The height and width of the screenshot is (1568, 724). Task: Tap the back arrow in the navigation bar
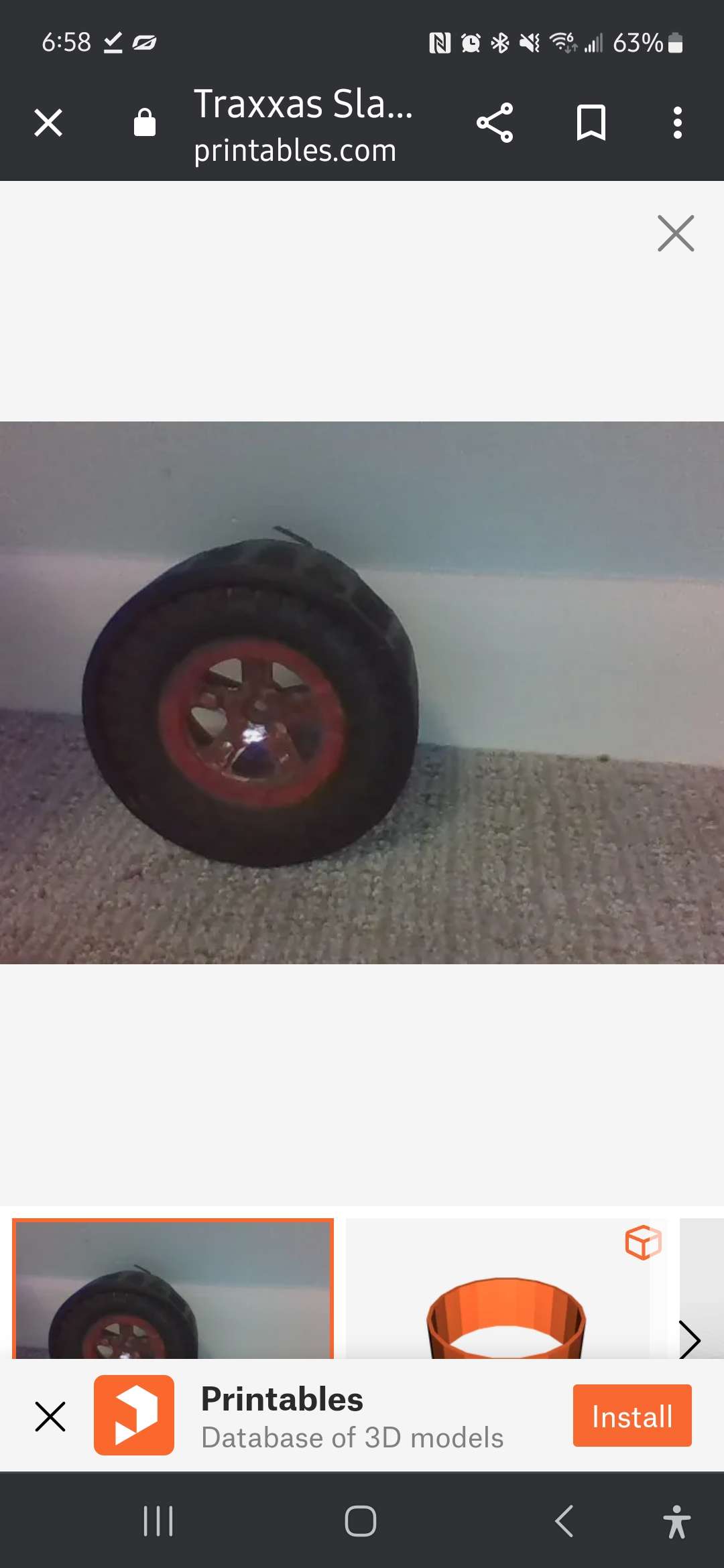564,1521
